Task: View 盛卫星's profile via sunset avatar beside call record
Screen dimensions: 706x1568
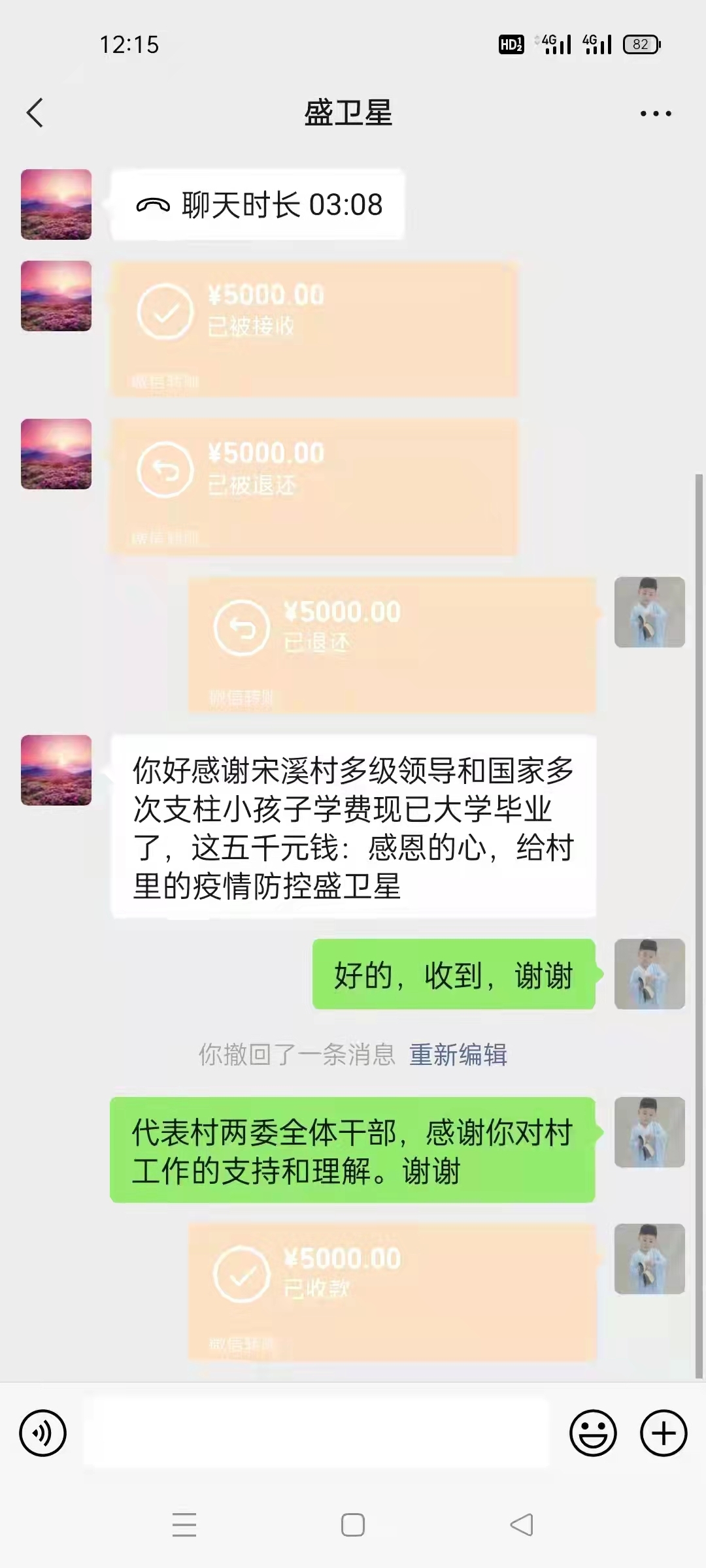Action: (x=56, y=204)
